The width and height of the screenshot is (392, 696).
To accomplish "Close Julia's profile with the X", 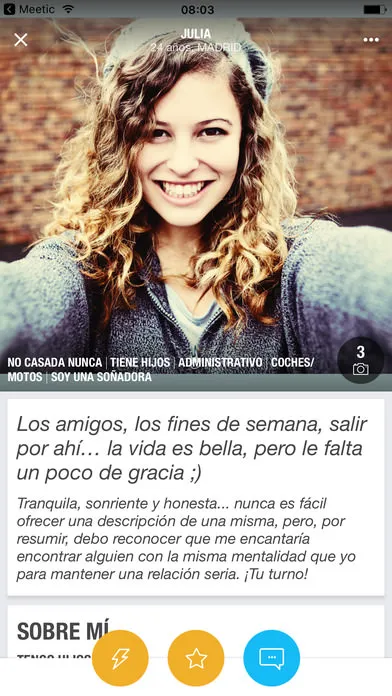I will pyautogui.click(x=21, y=40).
